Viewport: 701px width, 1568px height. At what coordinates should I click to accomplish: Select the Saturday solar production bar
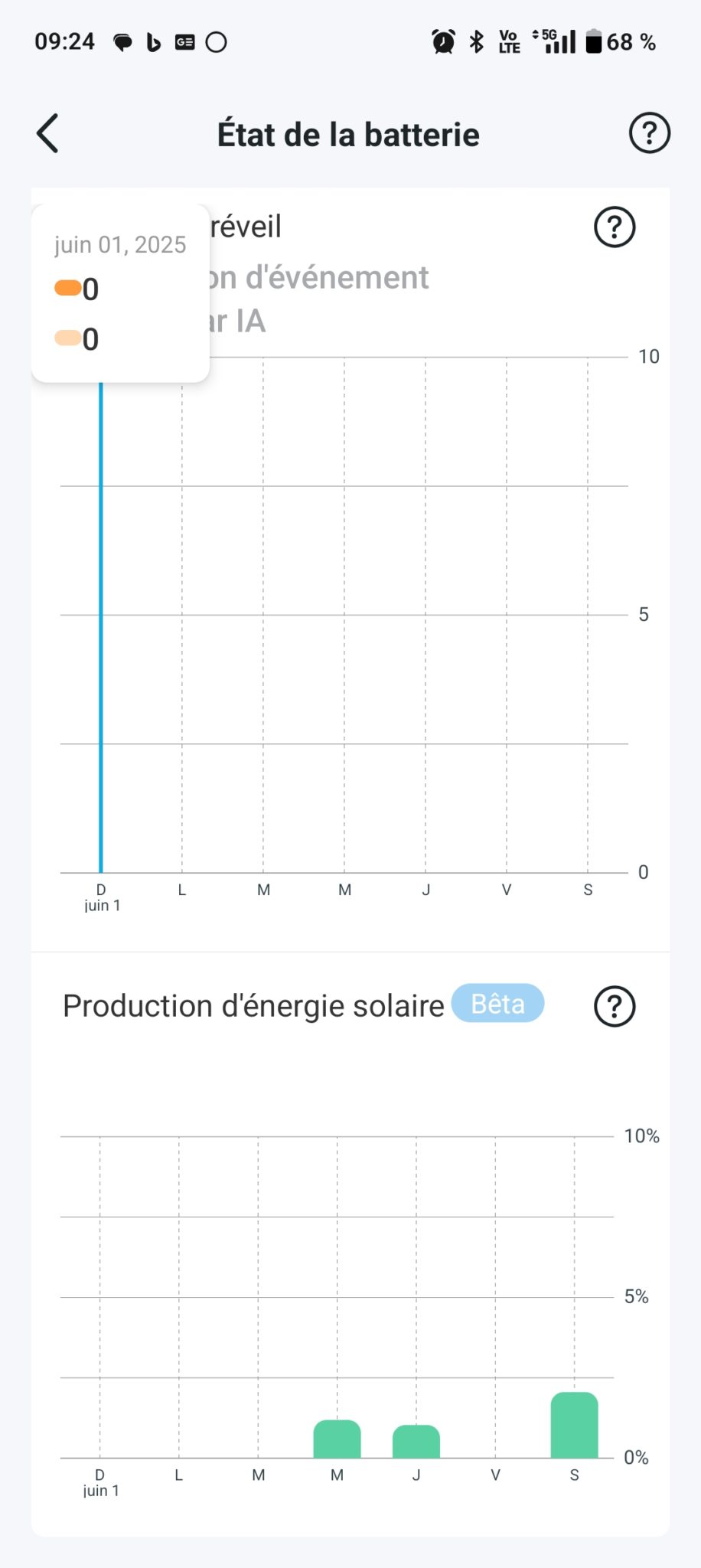pyautogui.click(x=574, y=1425)
